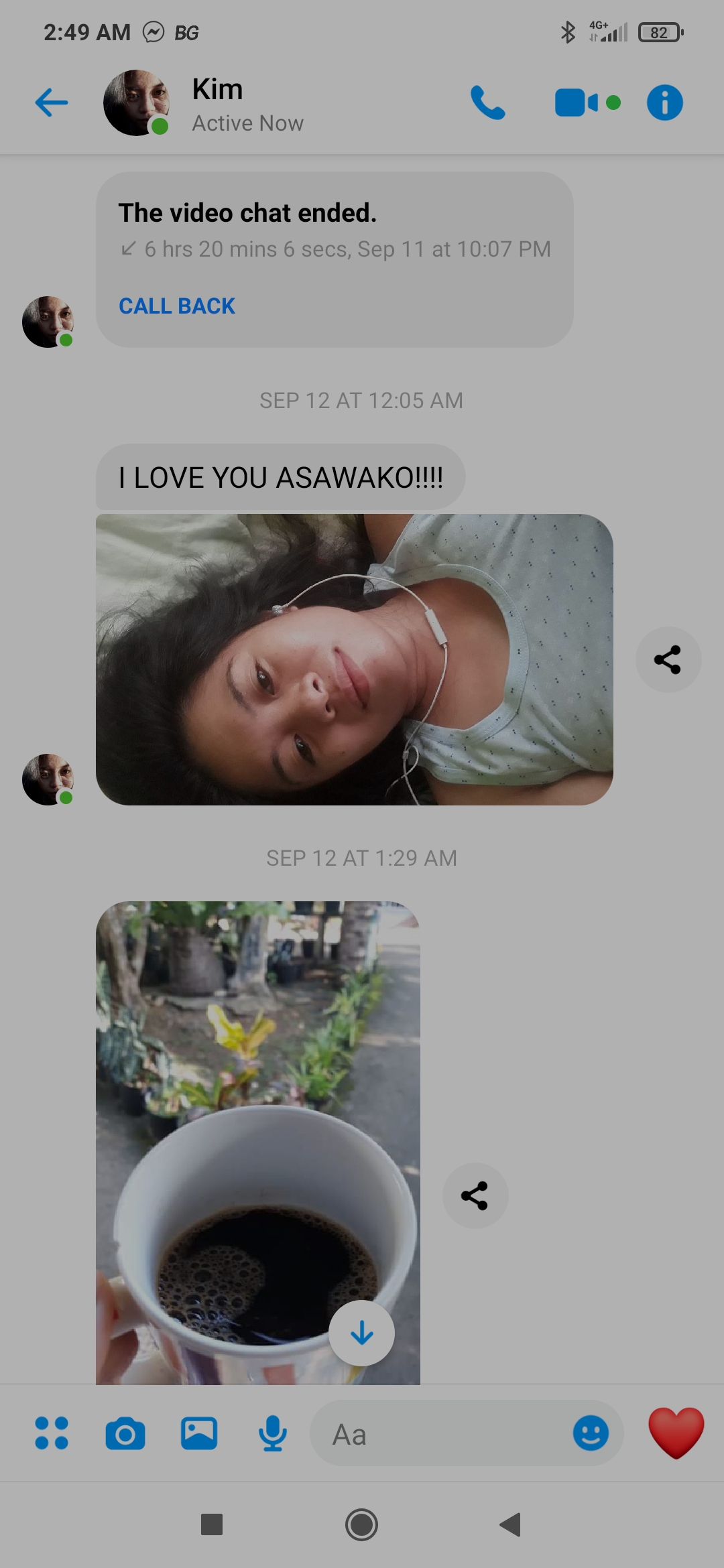The image size is (724, 1568).
Task: Send a red heart reaction
Action: tap(676, 1433)
